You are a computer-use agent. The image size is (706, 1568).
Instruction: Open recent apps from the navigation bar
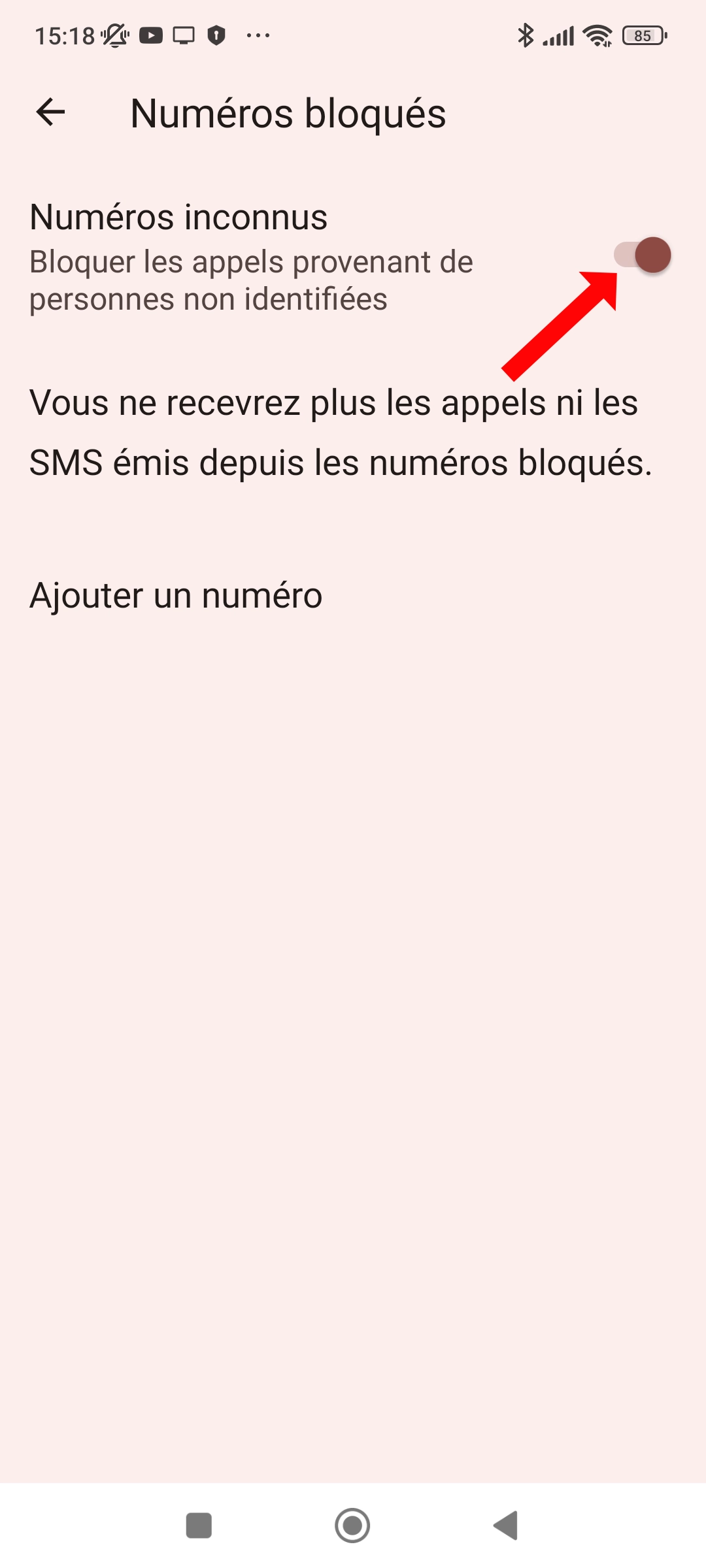click(199, 1526)
